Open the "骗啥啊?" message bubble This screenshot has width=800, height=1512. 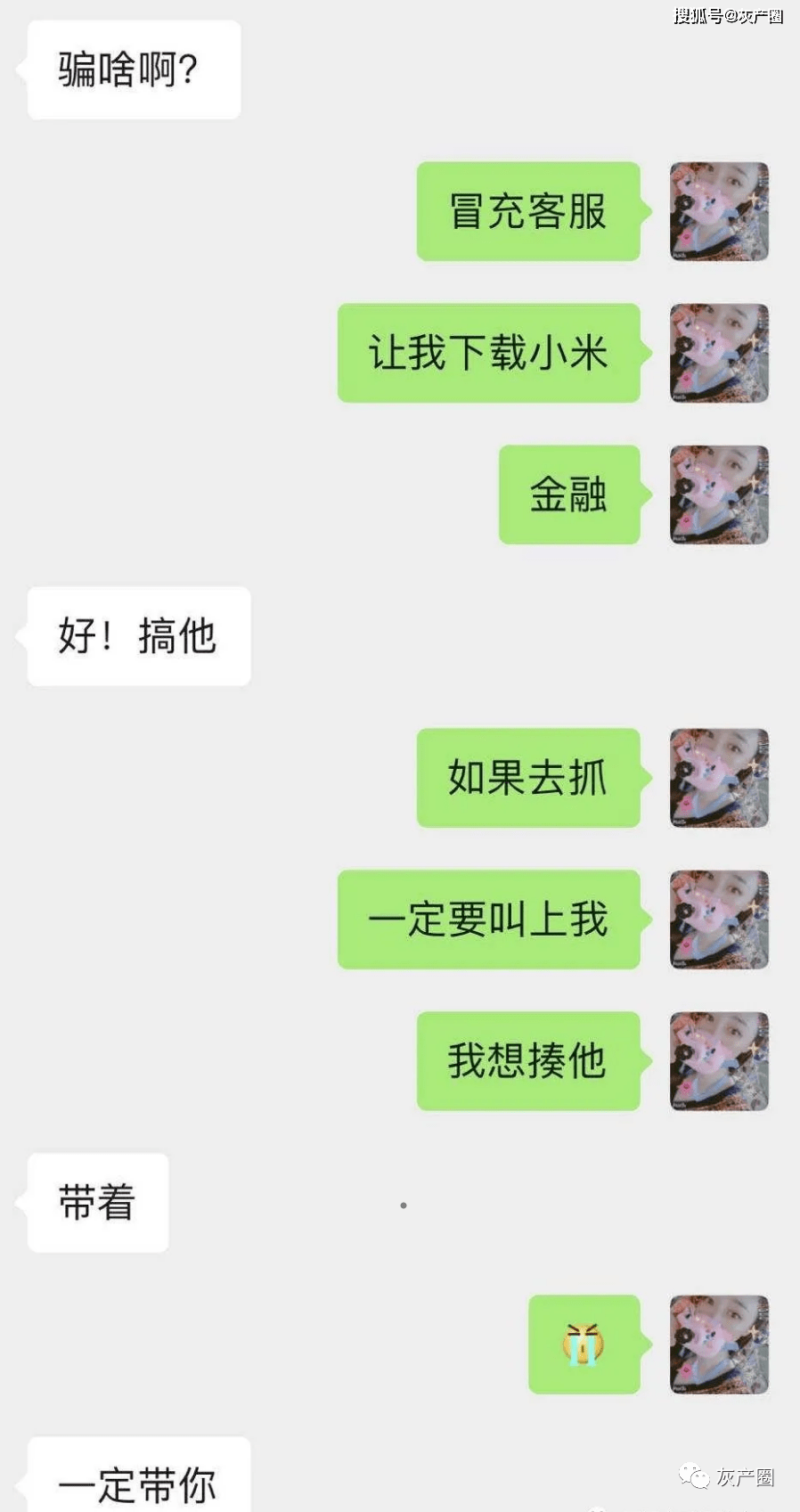132,69
